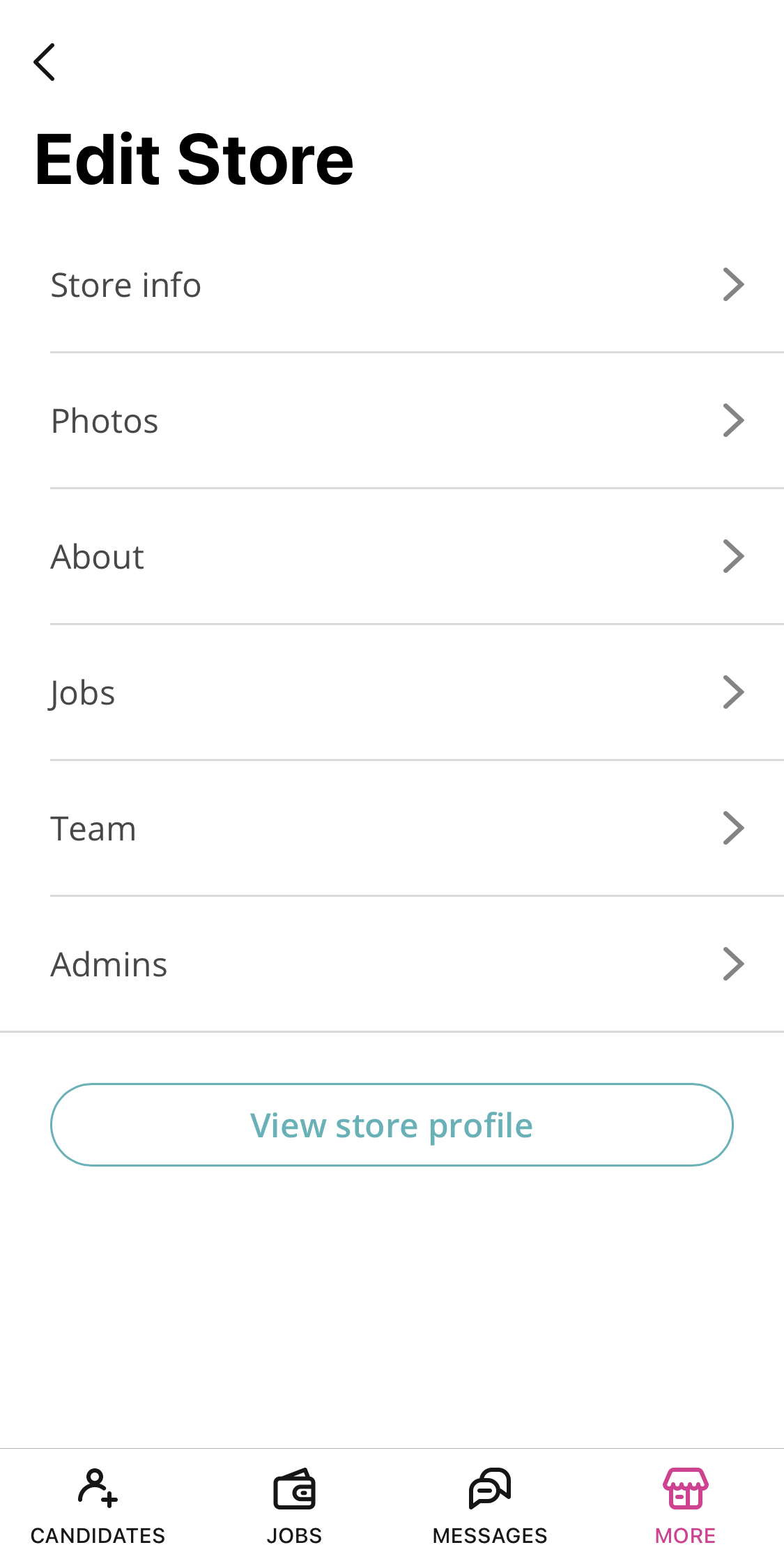Screen dimensions: 784x1568
Task: Switch to the Candidates tab
Action: pyautogui.click(x=98, y=1507)
